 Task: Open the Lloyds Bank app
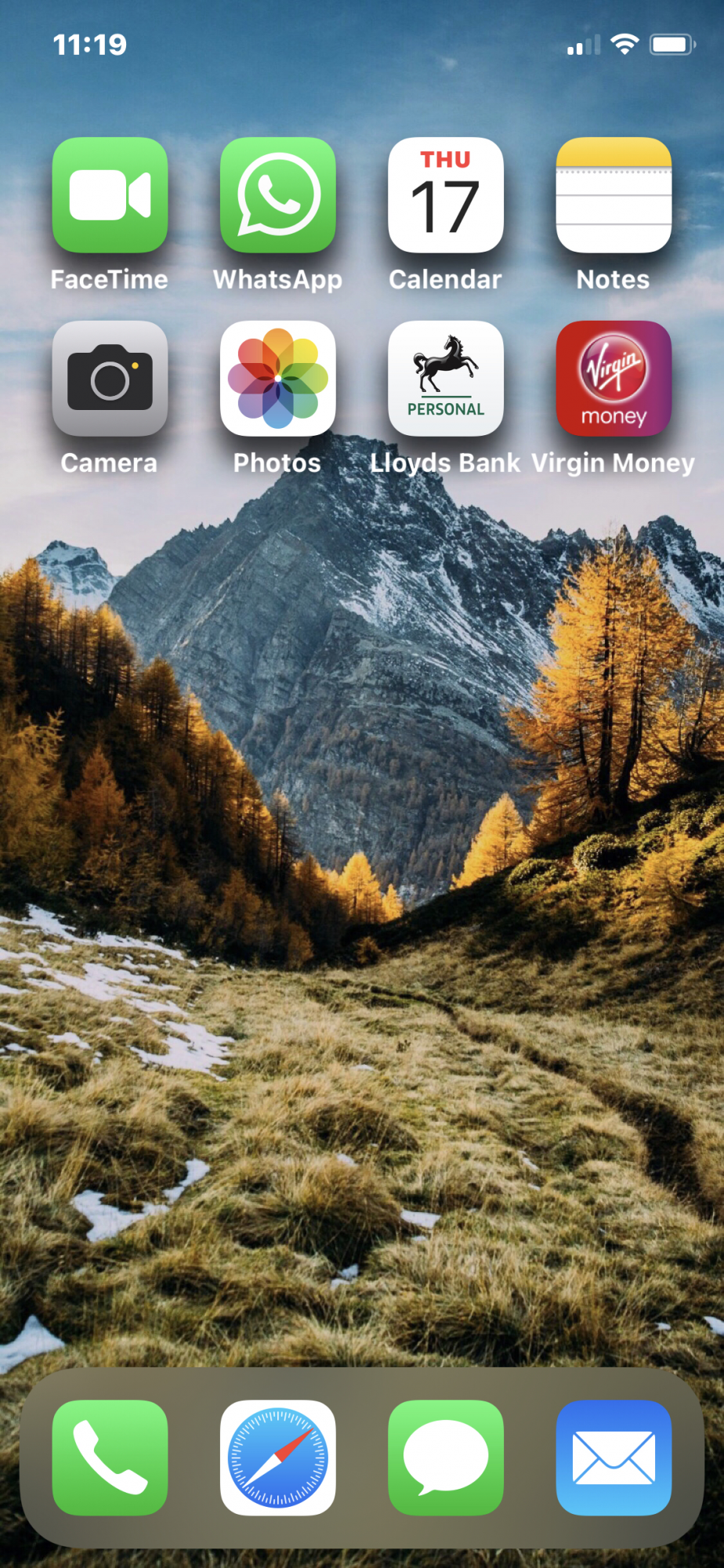[x=446, y=379]
